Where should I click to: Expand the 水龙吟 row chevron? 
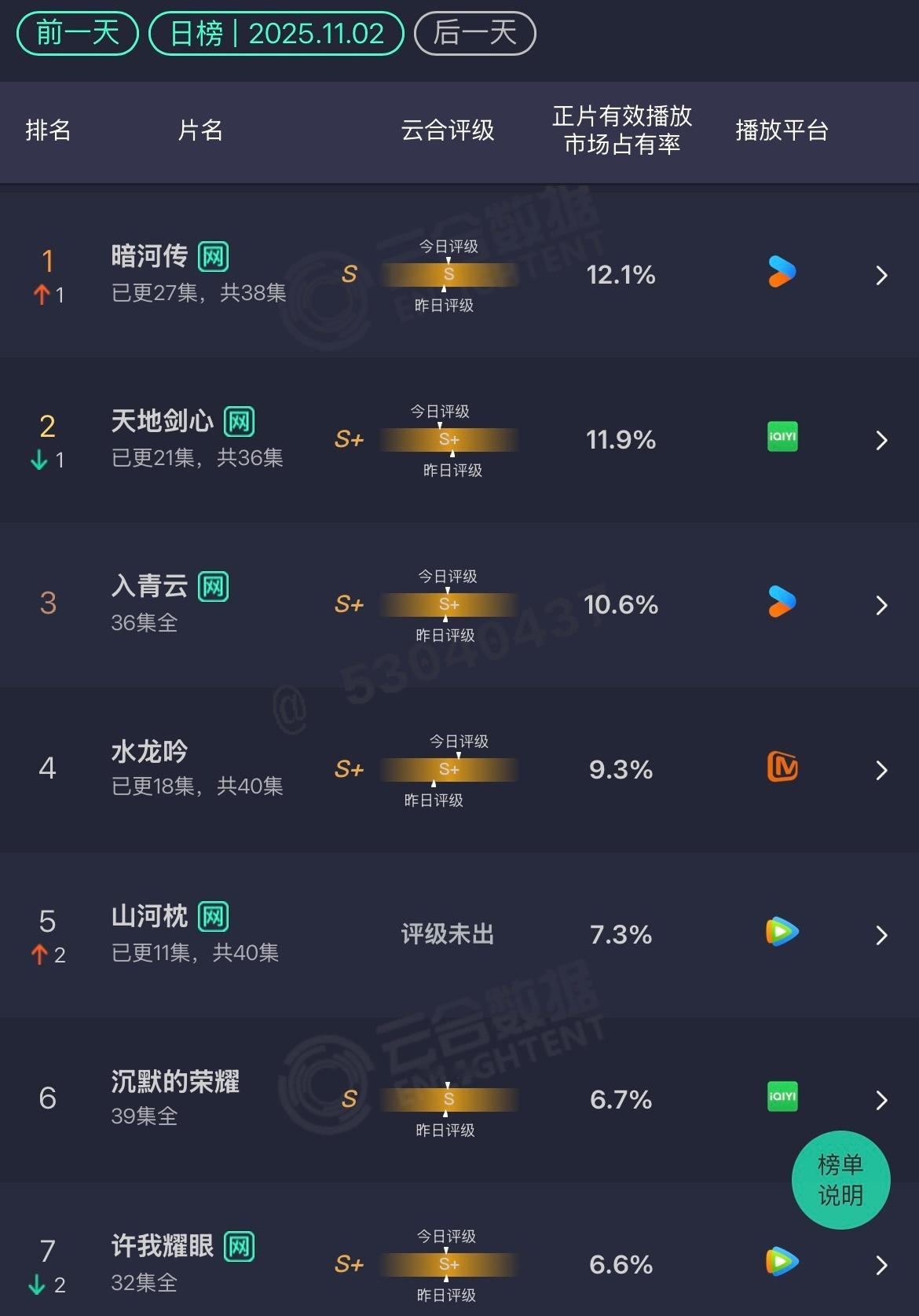point(881,770)
